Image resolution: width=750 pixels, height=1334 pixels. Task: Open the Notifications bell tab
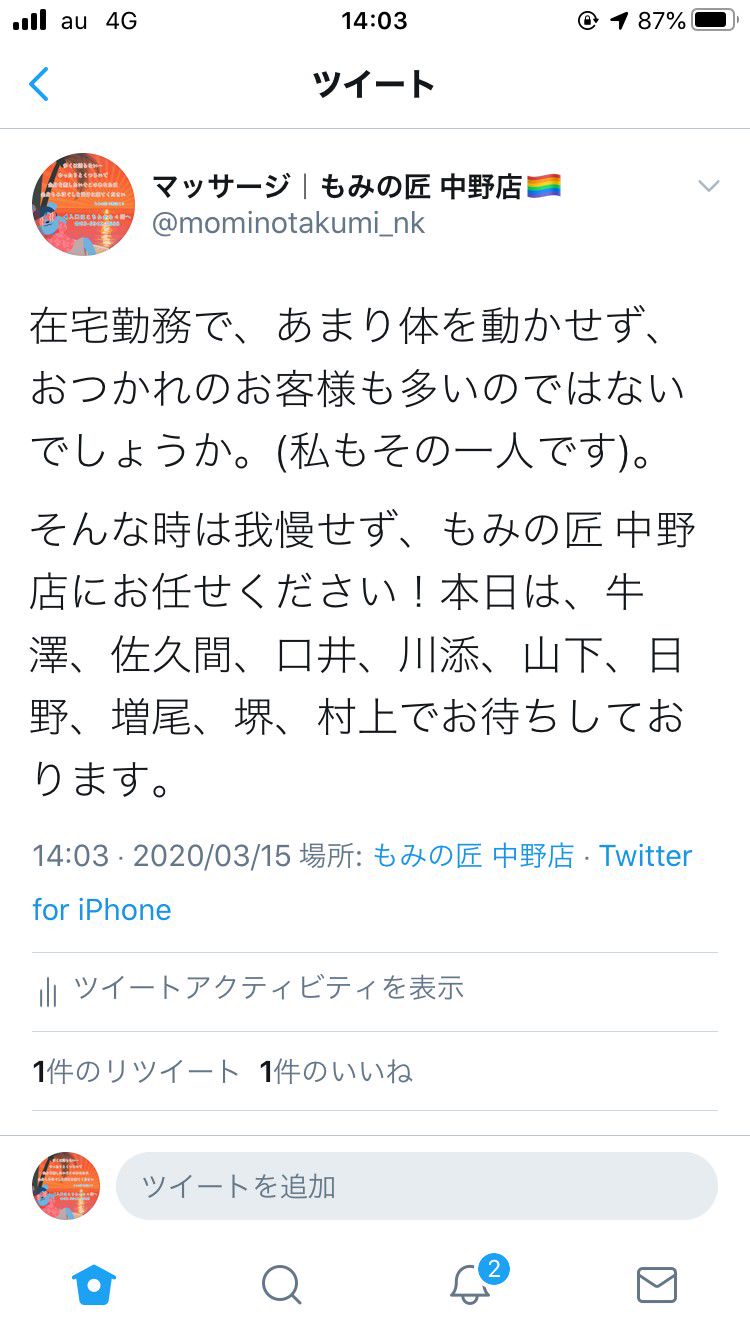[470, 1284]
